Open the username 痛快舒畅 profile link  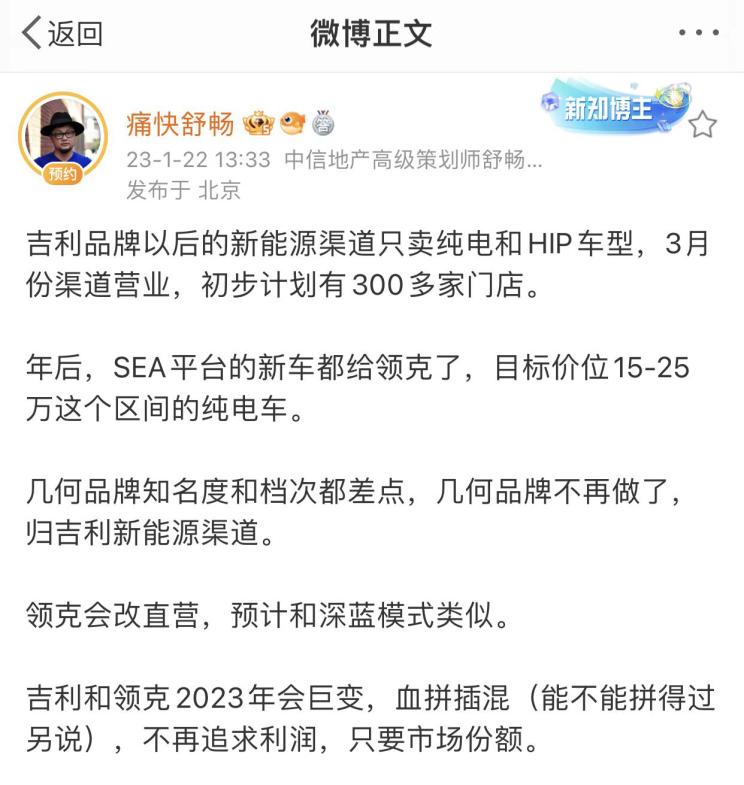180,124
